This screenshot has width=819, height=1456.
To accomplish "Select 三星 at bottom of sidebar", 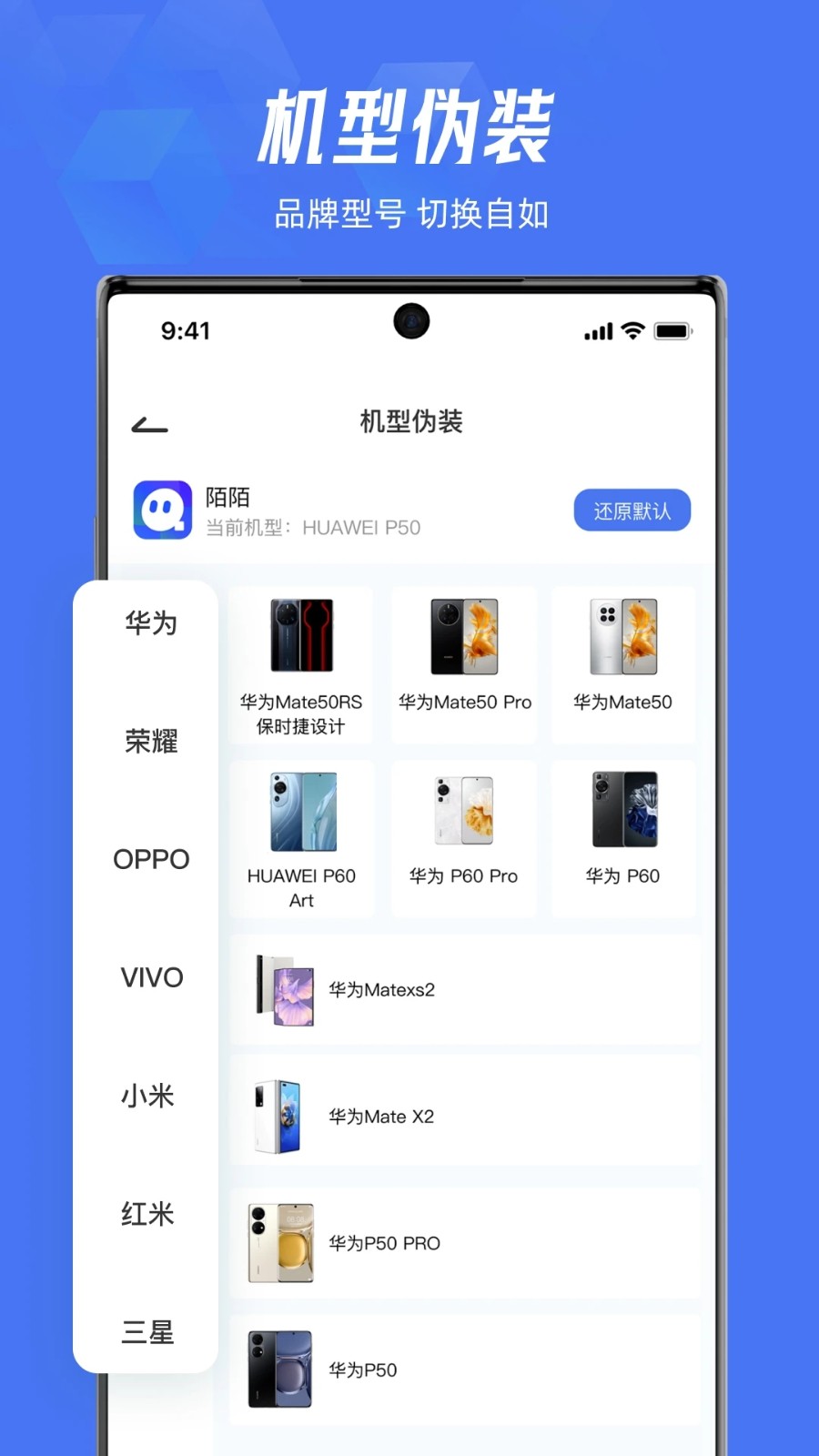I will (147, 1334).
